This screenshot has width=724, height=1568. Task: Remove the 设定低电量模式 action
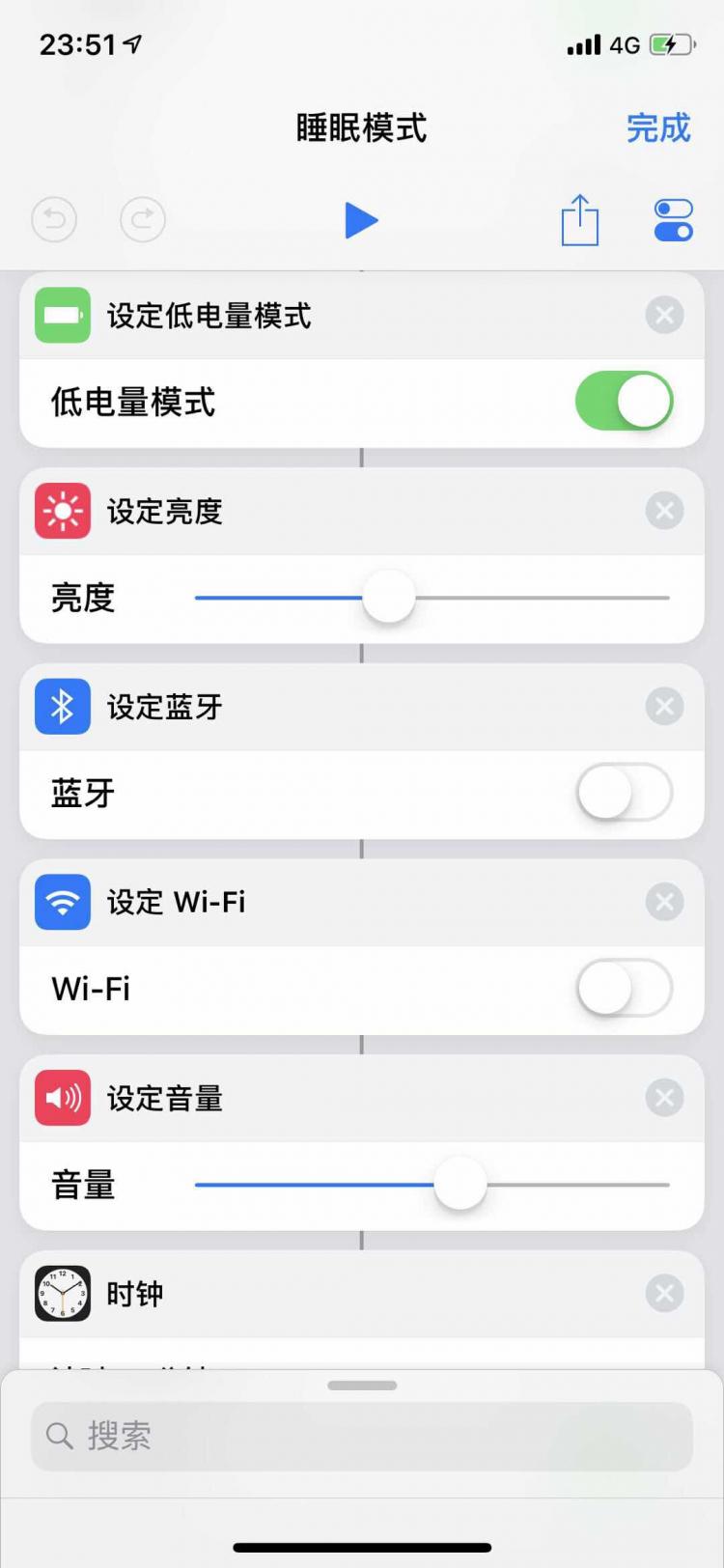pos(664,315)
